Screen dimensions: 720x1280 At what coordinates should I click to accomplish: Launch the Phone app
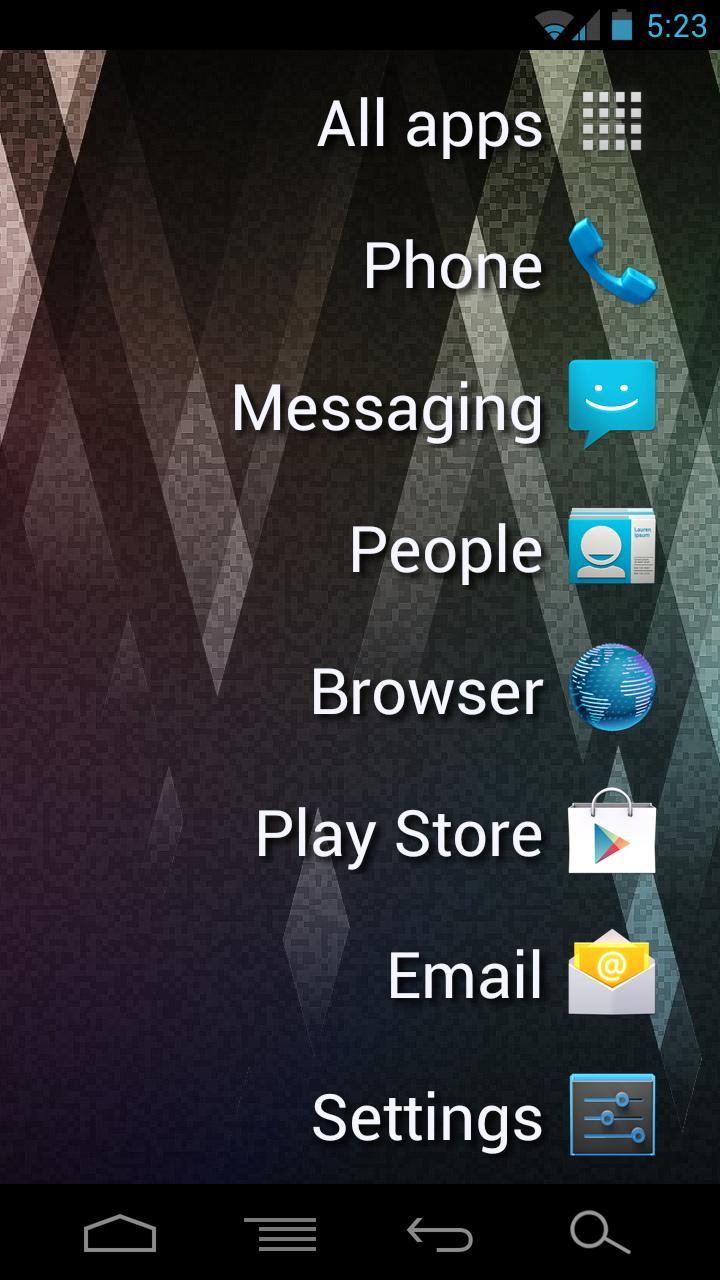611,263
